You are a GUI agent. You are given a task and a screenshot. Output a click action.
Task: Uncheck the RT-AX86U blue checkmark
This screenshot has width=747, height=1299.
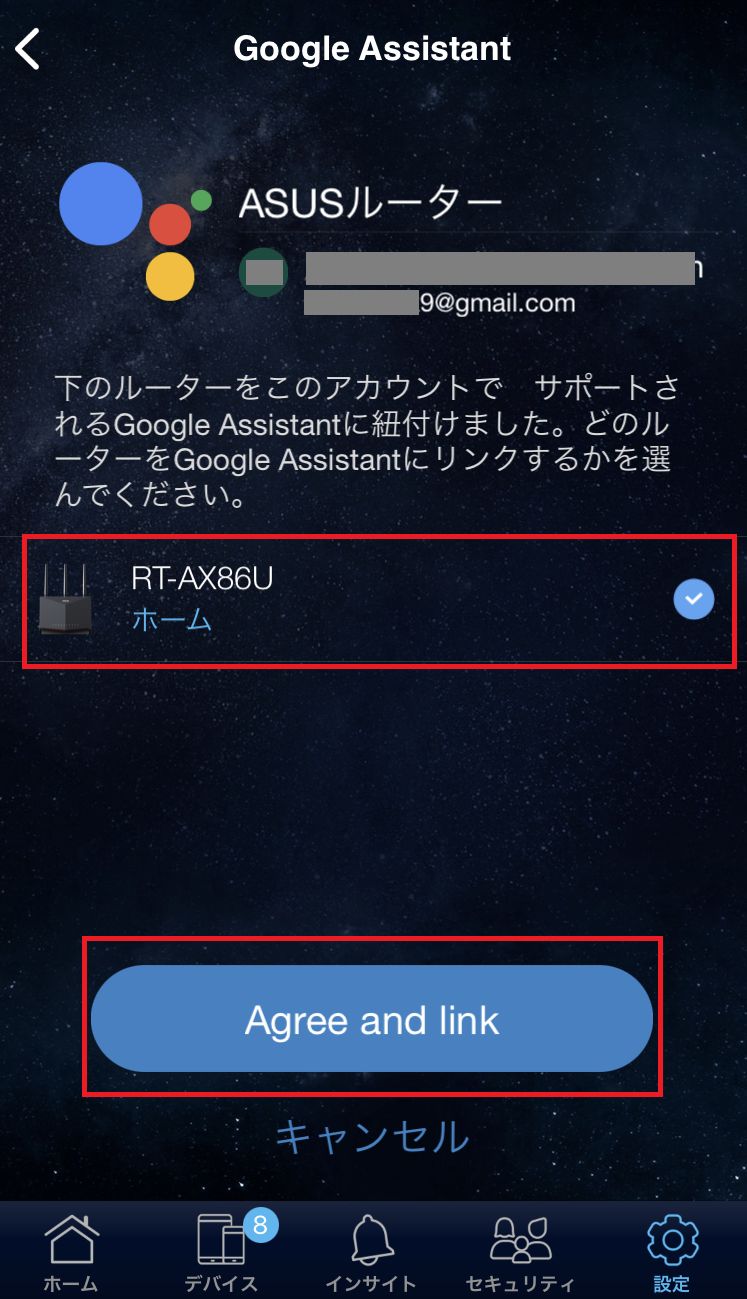pyautogui.click(x=693, y=600)
